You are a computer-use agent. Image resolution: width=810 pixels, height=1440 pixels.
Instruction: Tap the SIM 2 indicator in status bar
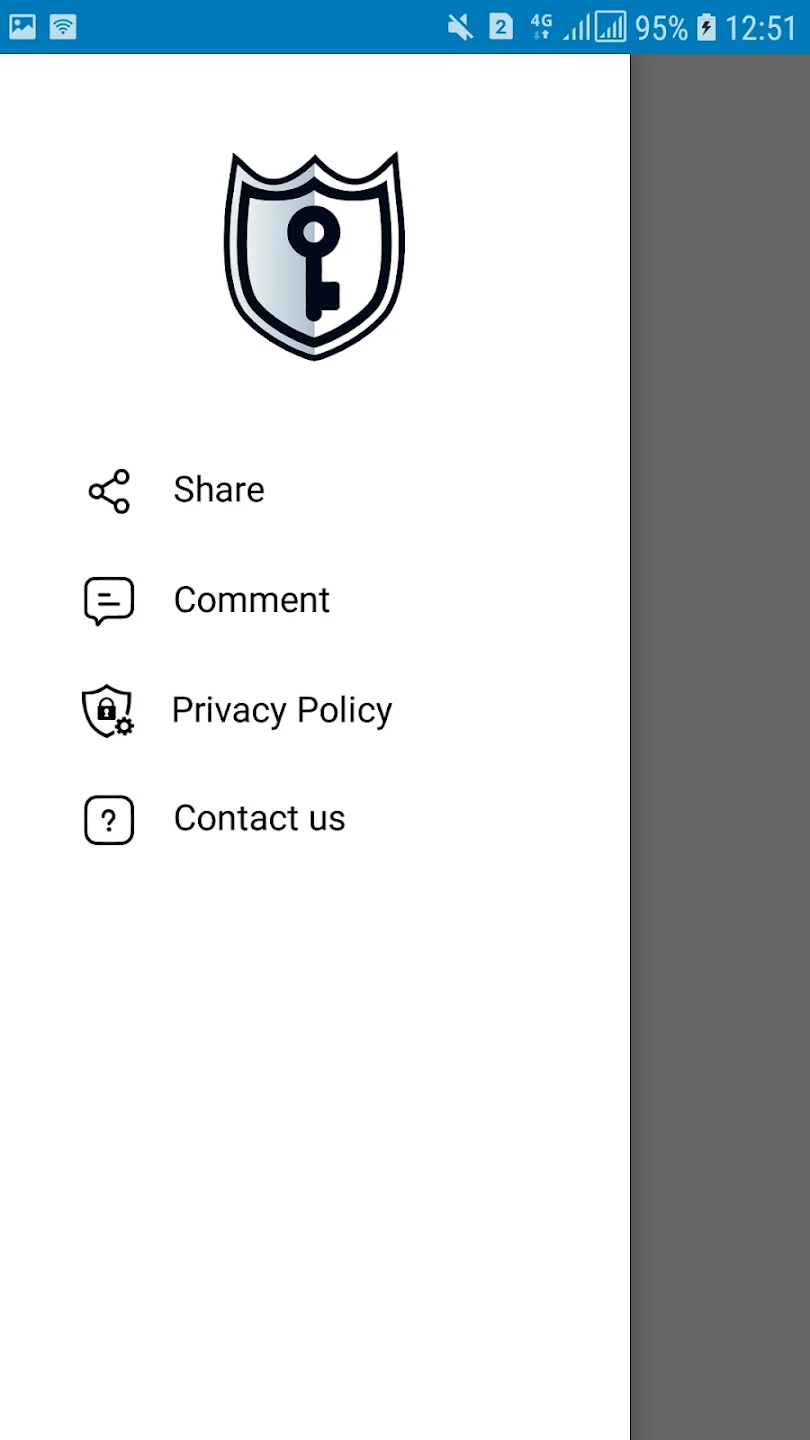(x=498, y=27)
